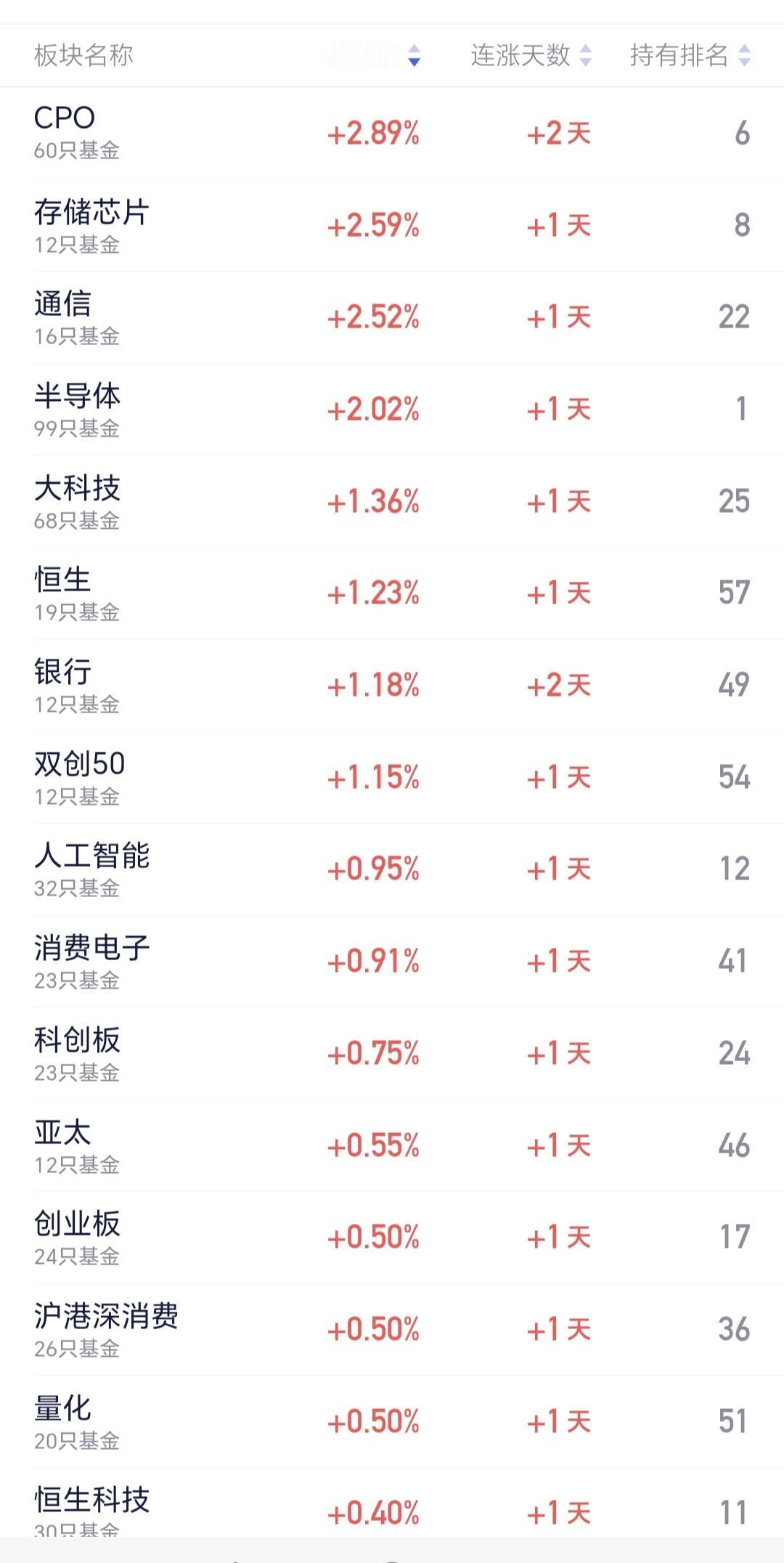Select the 亚太 sector
The image size is (784, 1563).
(392, 1146)
